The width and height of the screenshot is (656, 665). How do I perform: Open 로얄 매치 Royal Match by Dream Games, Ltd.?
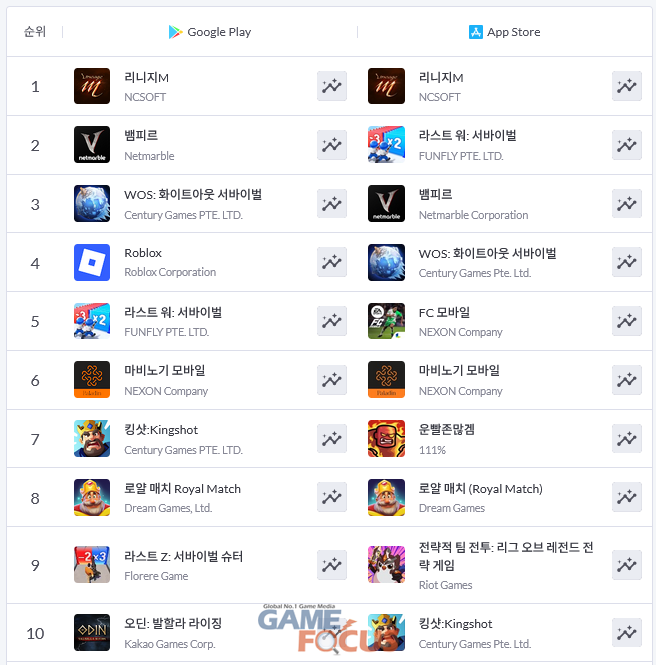182,489
